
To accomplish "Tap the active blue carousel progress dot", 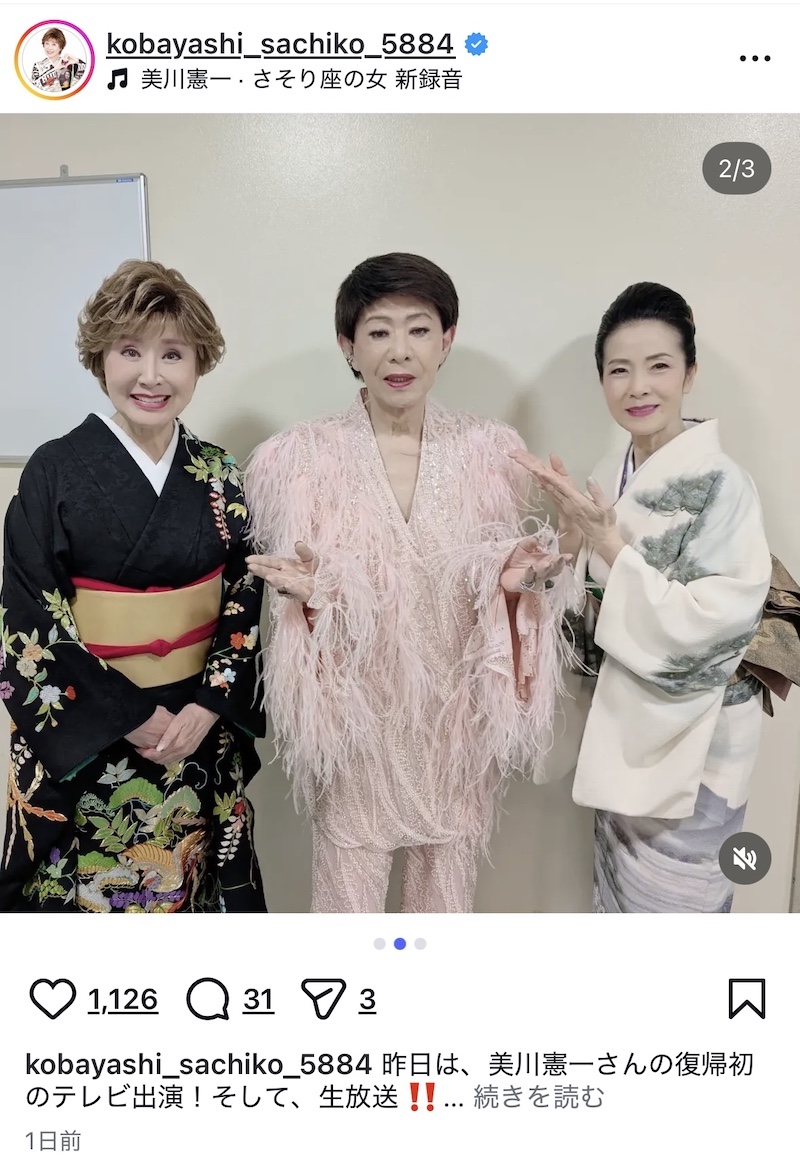I will (400, 941).
